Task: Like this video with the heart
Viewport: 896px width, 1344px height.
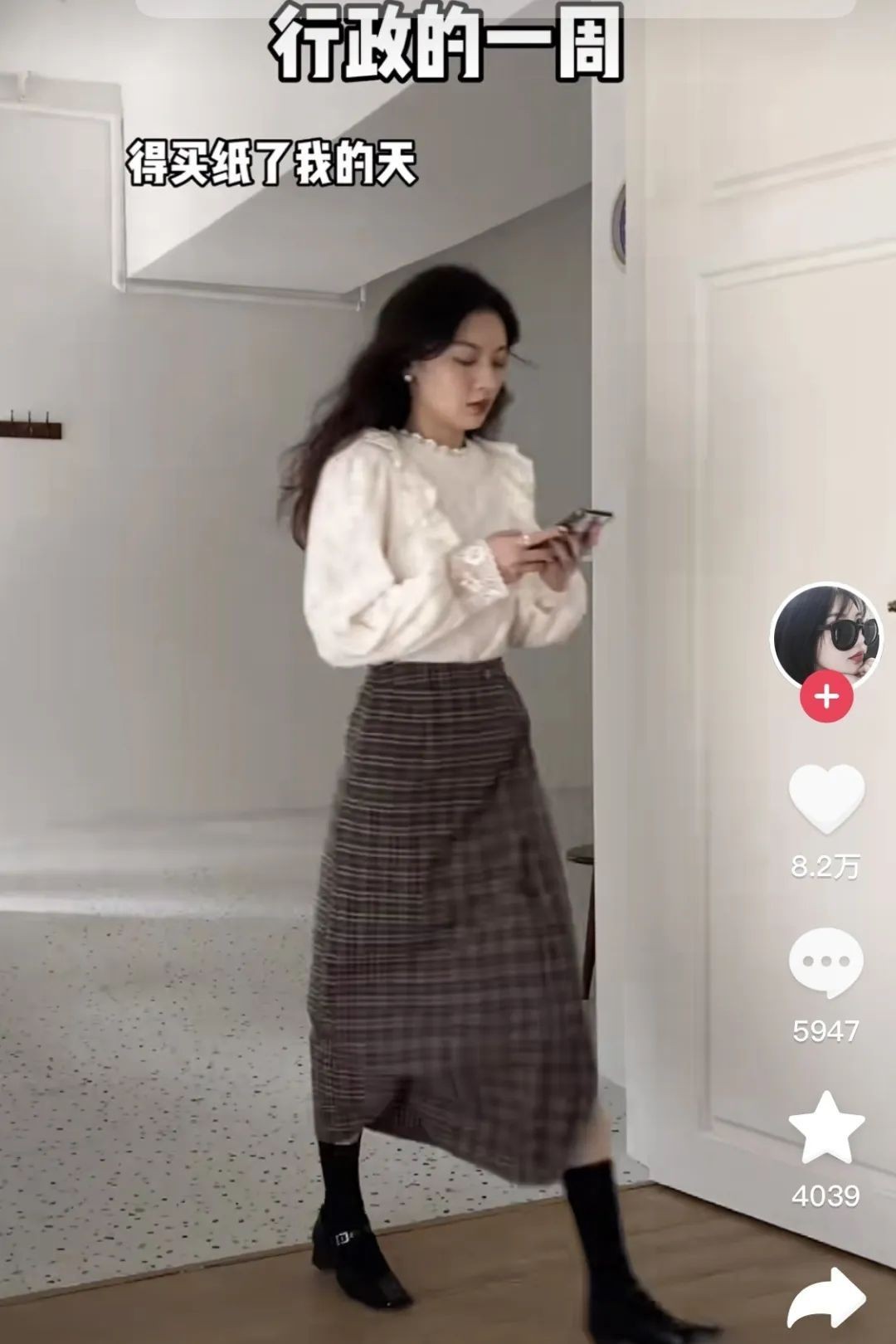Action: point(826,798)
